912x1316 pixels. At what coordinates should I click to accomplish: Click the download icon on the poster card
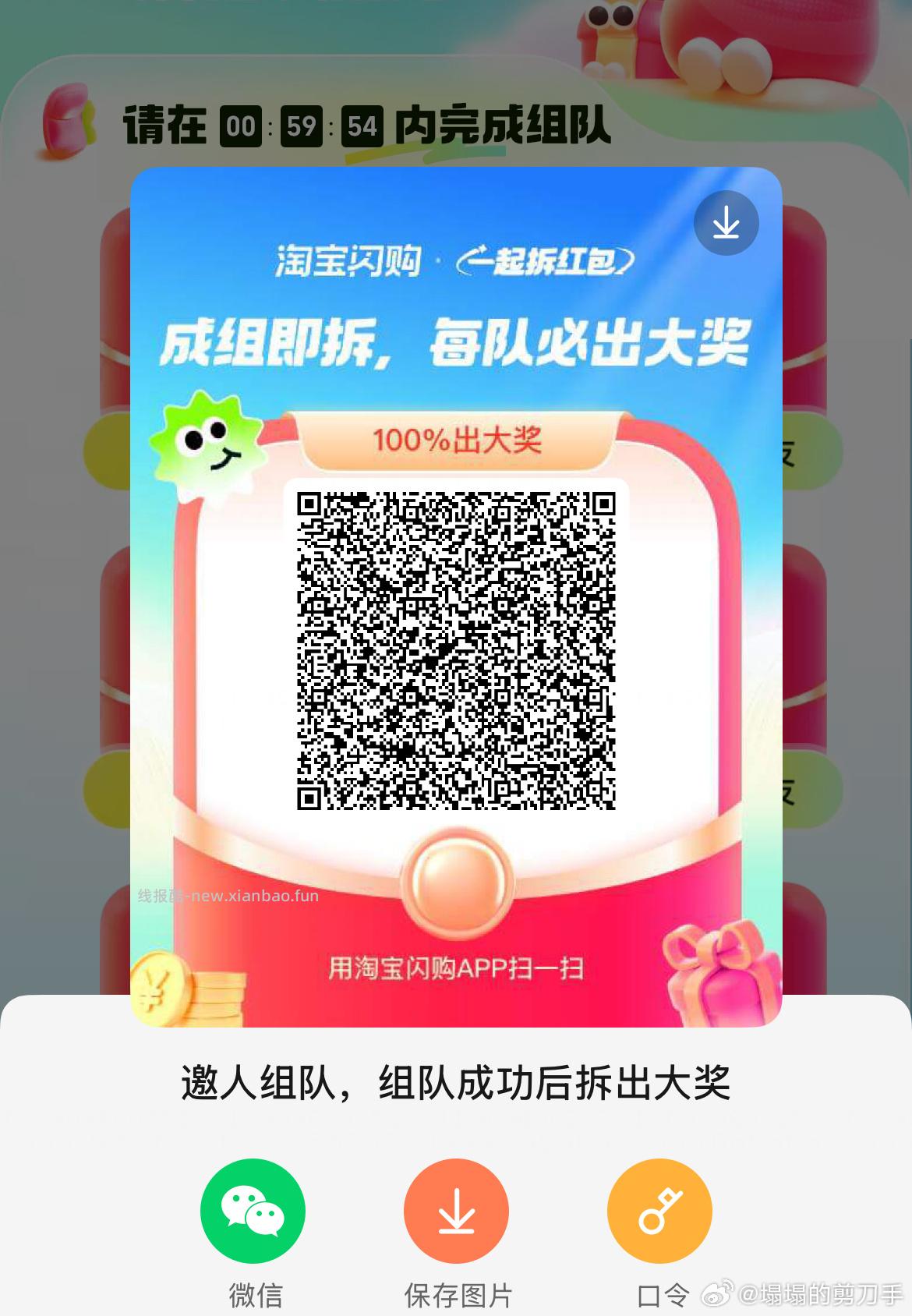tap(726, 223)
